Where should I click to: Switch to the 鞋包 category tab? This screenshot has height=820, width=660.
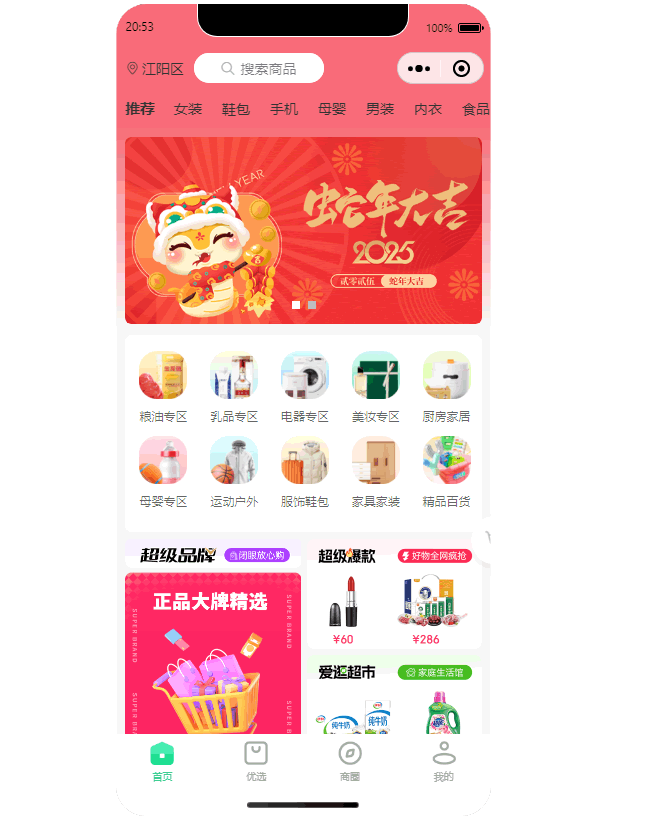click(x=236, y=109)
